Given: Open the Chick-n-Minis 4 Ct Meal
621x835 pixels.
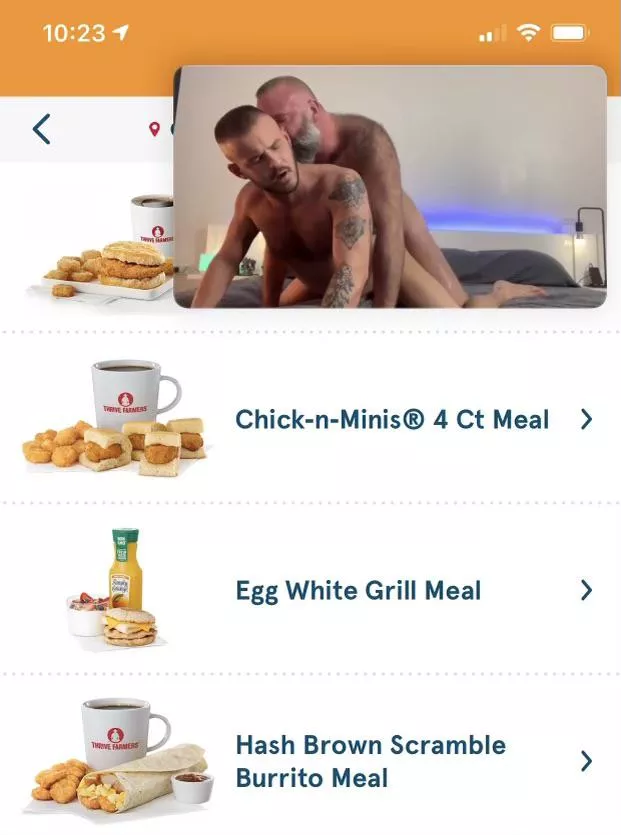Looking at the screenshot, I should [392, 419].
